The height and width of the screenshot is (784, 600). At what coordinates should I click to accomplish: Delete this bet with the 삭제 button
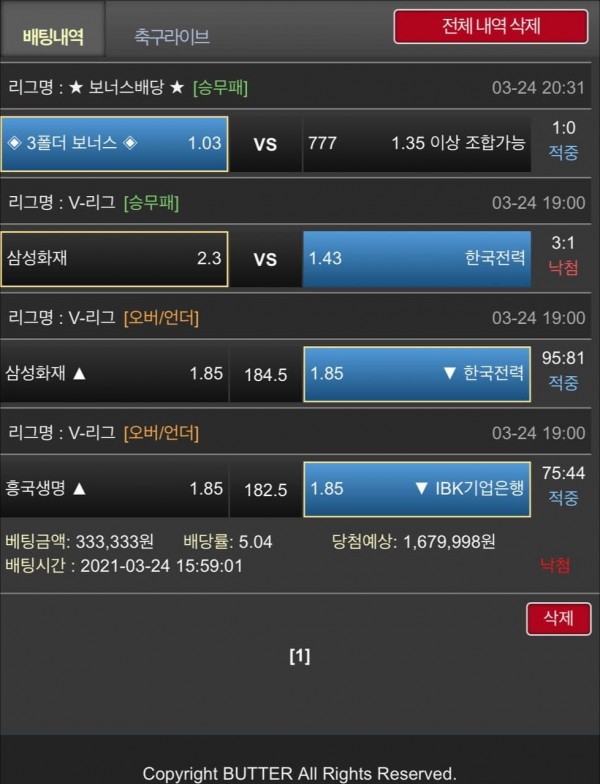coord(557,619)
